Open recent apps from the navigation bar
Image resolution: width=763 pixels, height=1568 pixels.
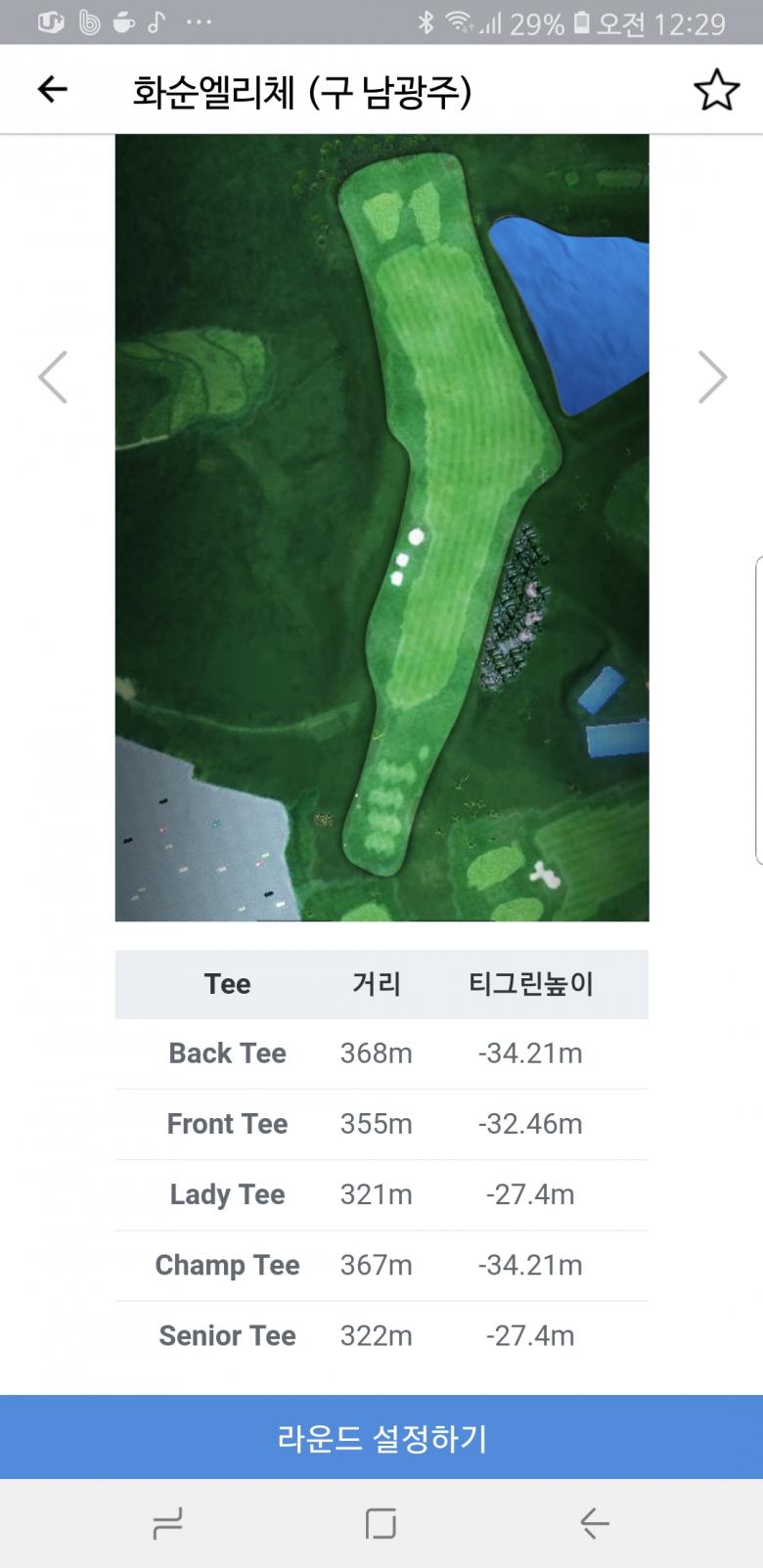coord(167,1523)
